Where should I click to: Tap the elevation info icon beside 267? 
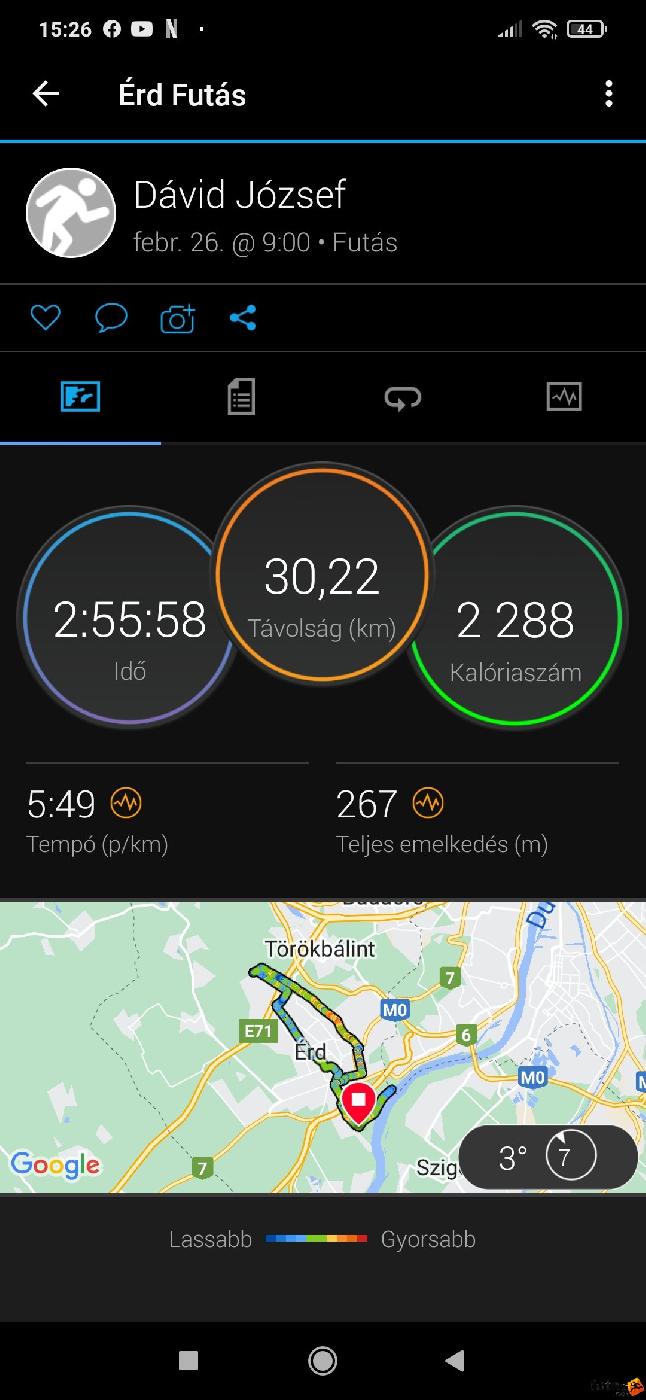tap(428, 802)
